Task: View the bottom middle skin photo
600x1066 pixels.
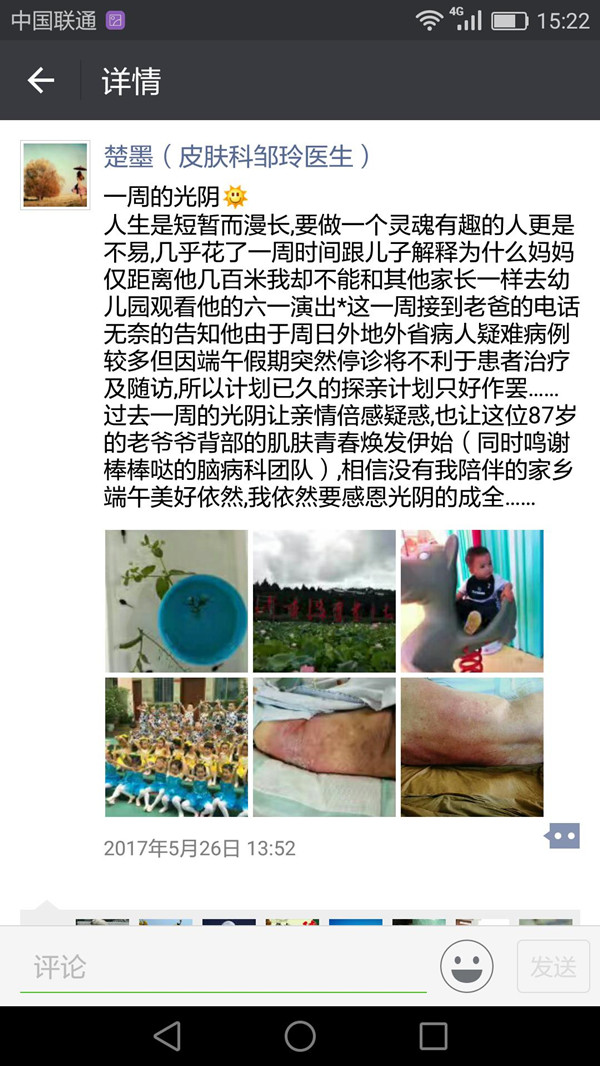Action: [x=324, y=747]
